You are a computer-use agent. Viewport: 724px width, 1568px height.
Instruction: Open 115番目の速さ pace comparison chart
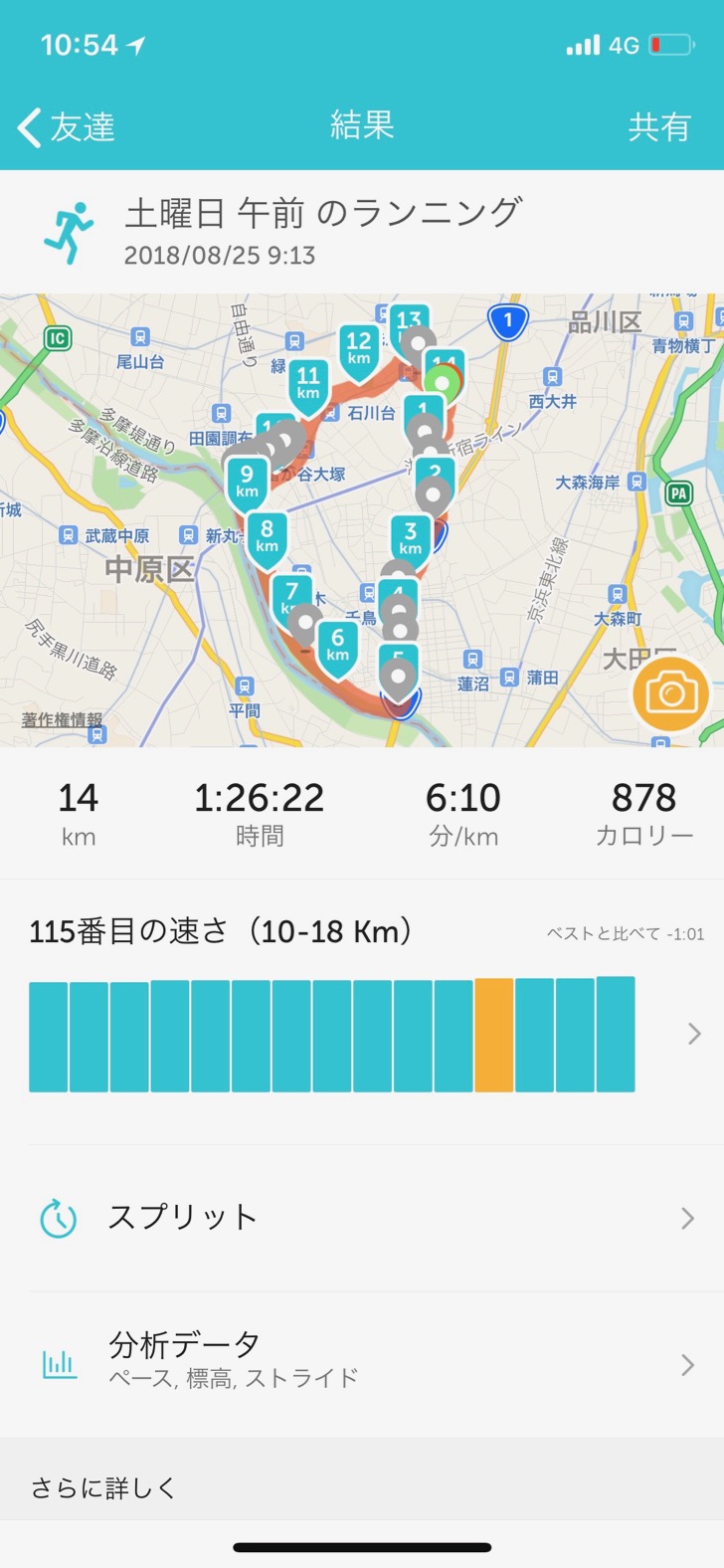[362, 1012]
